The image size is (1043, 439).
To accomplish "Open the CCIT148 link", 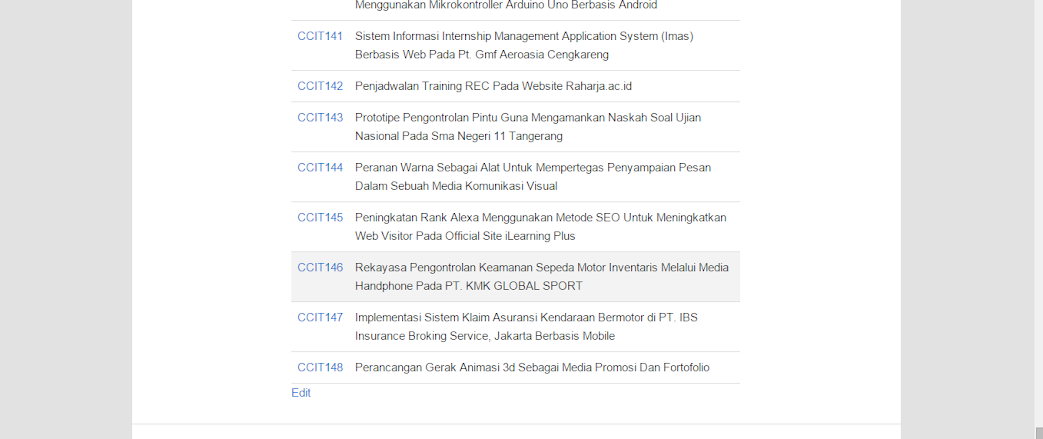I will click(x=320, y=367).
